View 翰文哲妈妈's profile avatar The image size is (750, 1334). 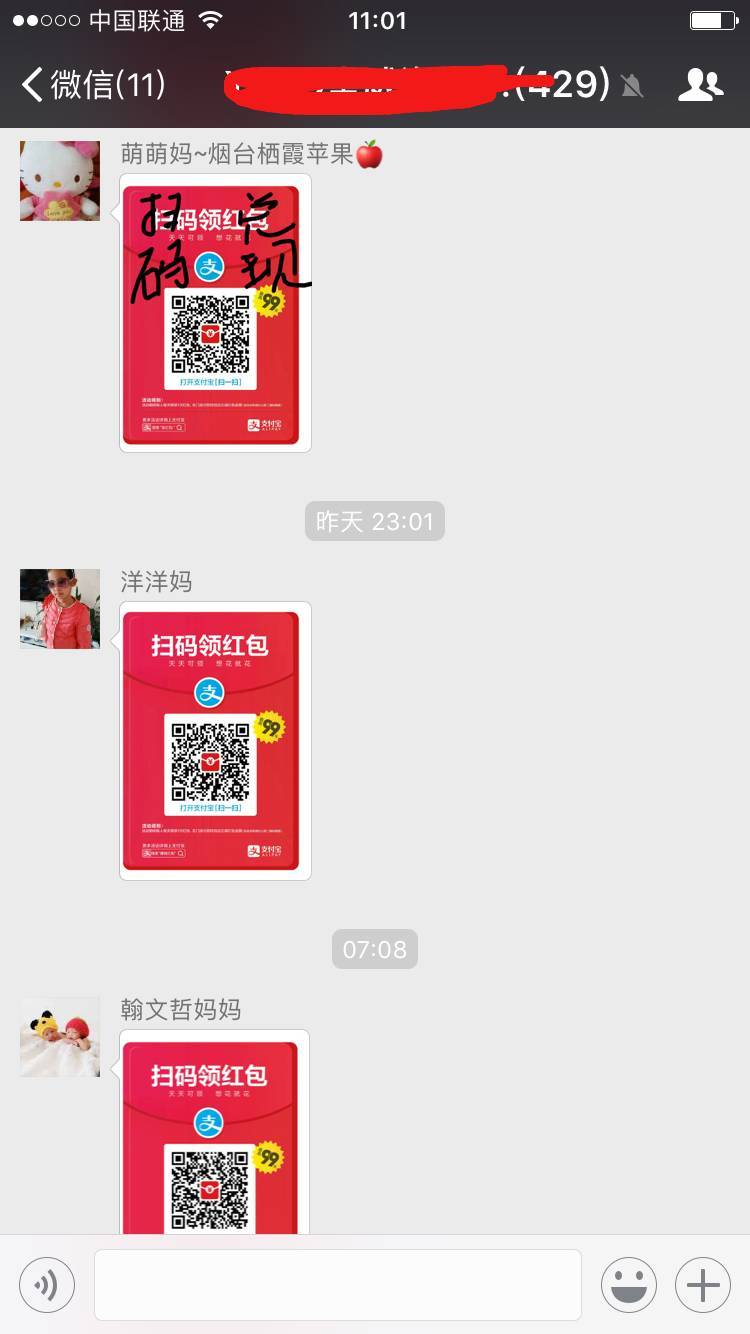pos(60,1037)
